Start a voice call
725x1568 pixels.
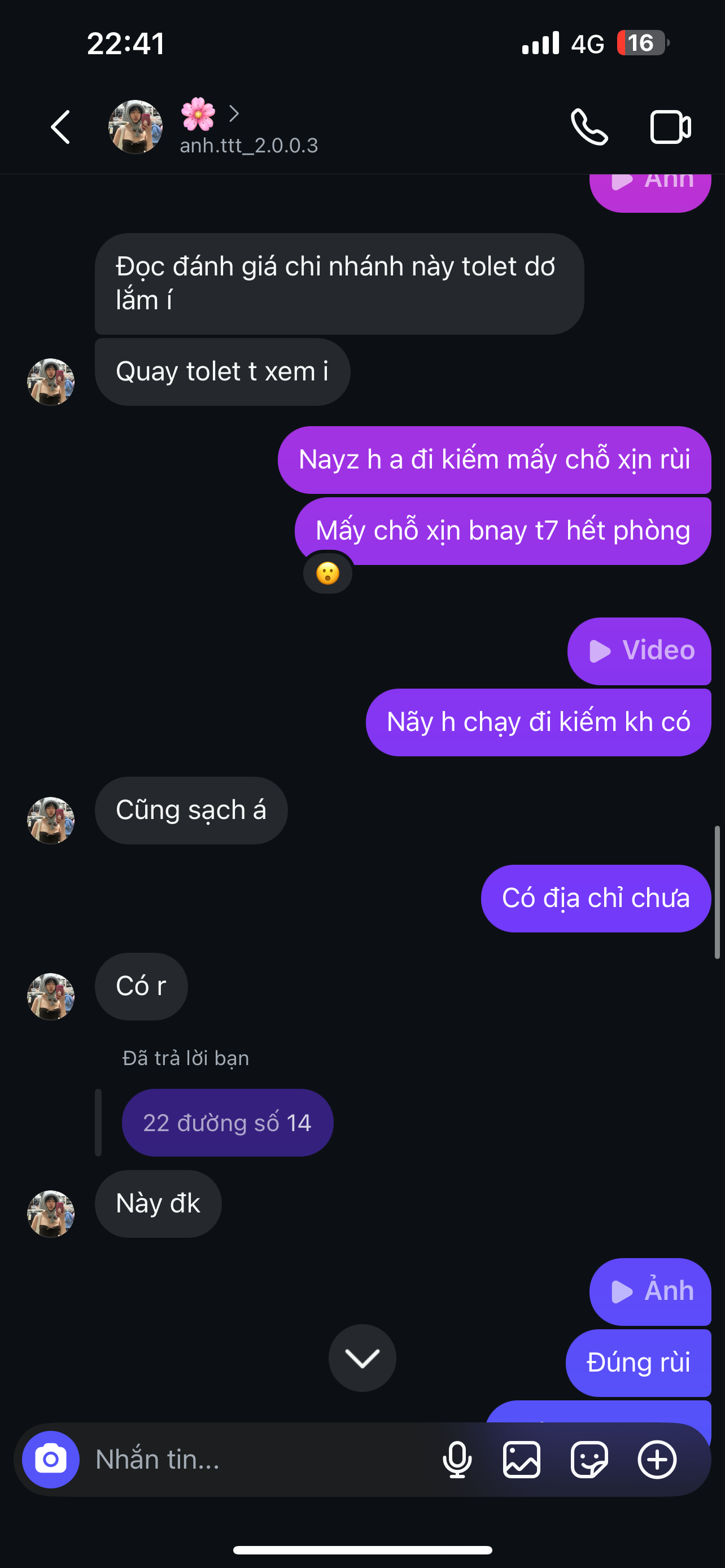point(589,127)
